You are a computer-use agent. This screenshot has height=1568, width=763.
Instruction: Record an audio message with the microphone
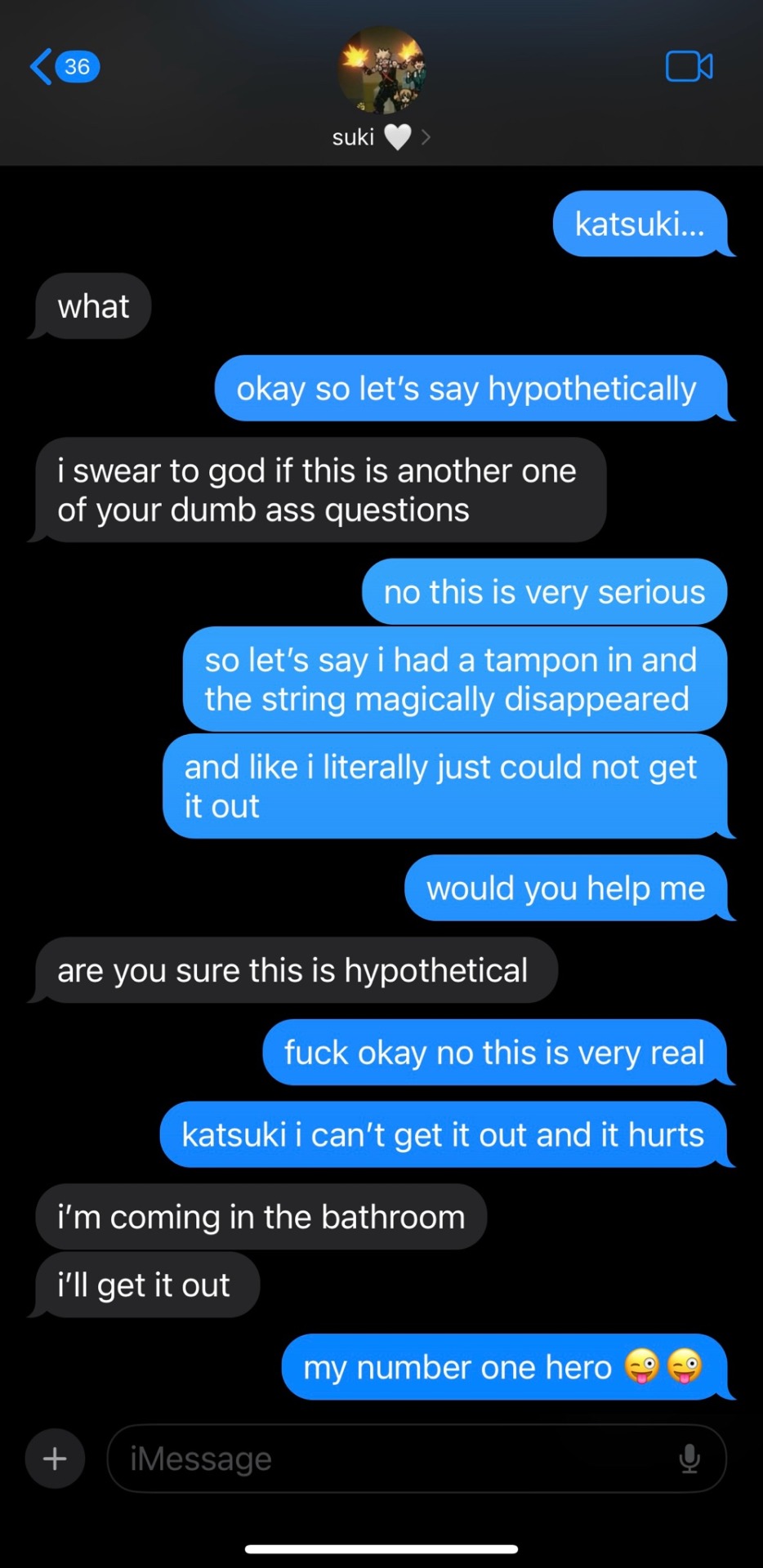click(x=689, y=1459)
